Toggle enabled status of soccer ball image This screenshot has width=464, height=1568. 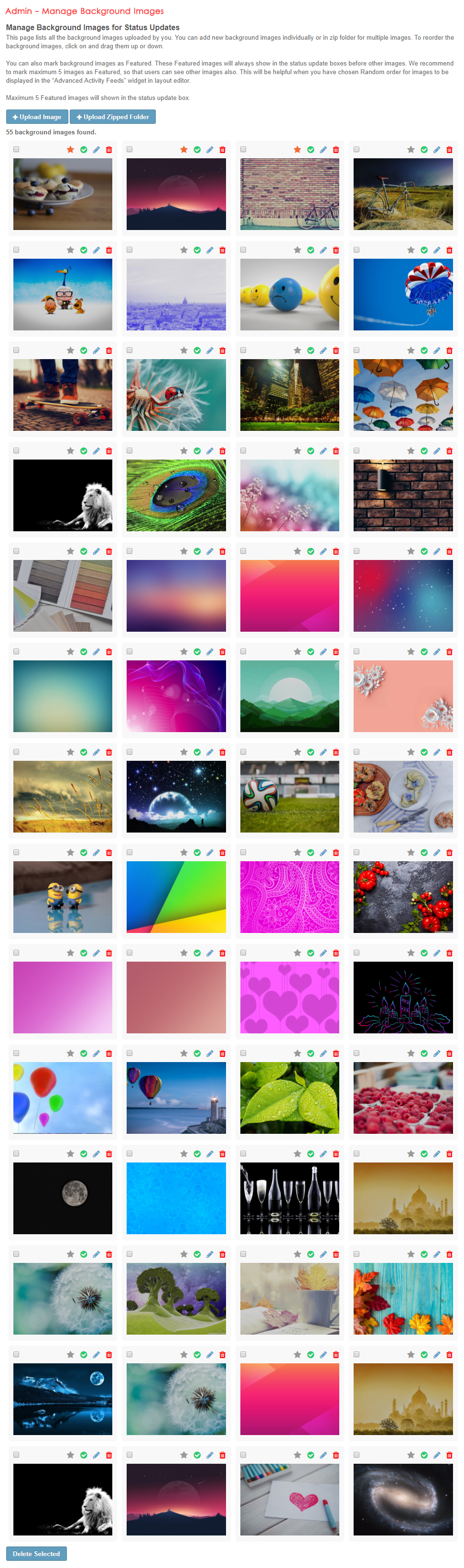[311, 752]
